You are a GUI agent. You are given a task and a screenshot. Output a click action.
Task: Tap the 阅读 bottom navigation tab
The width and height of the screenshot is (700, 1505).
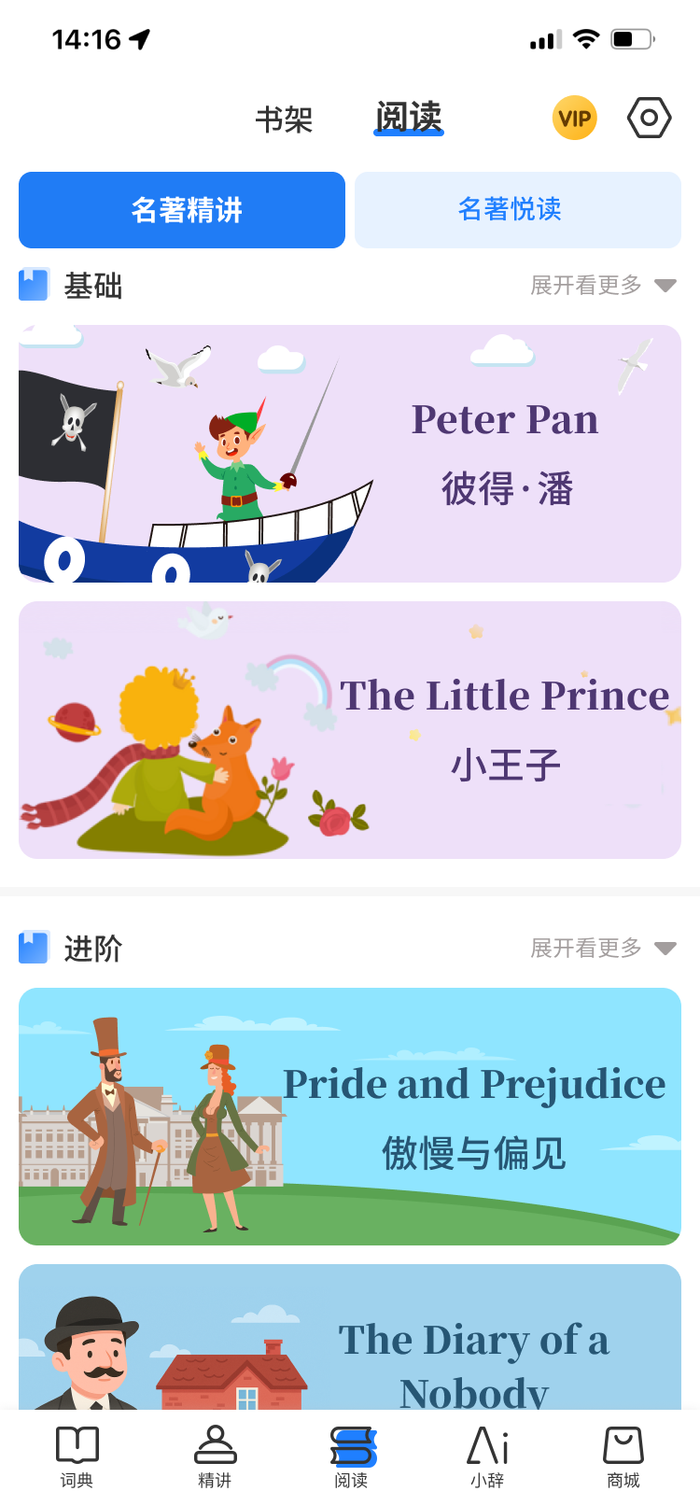(351, 1458)
